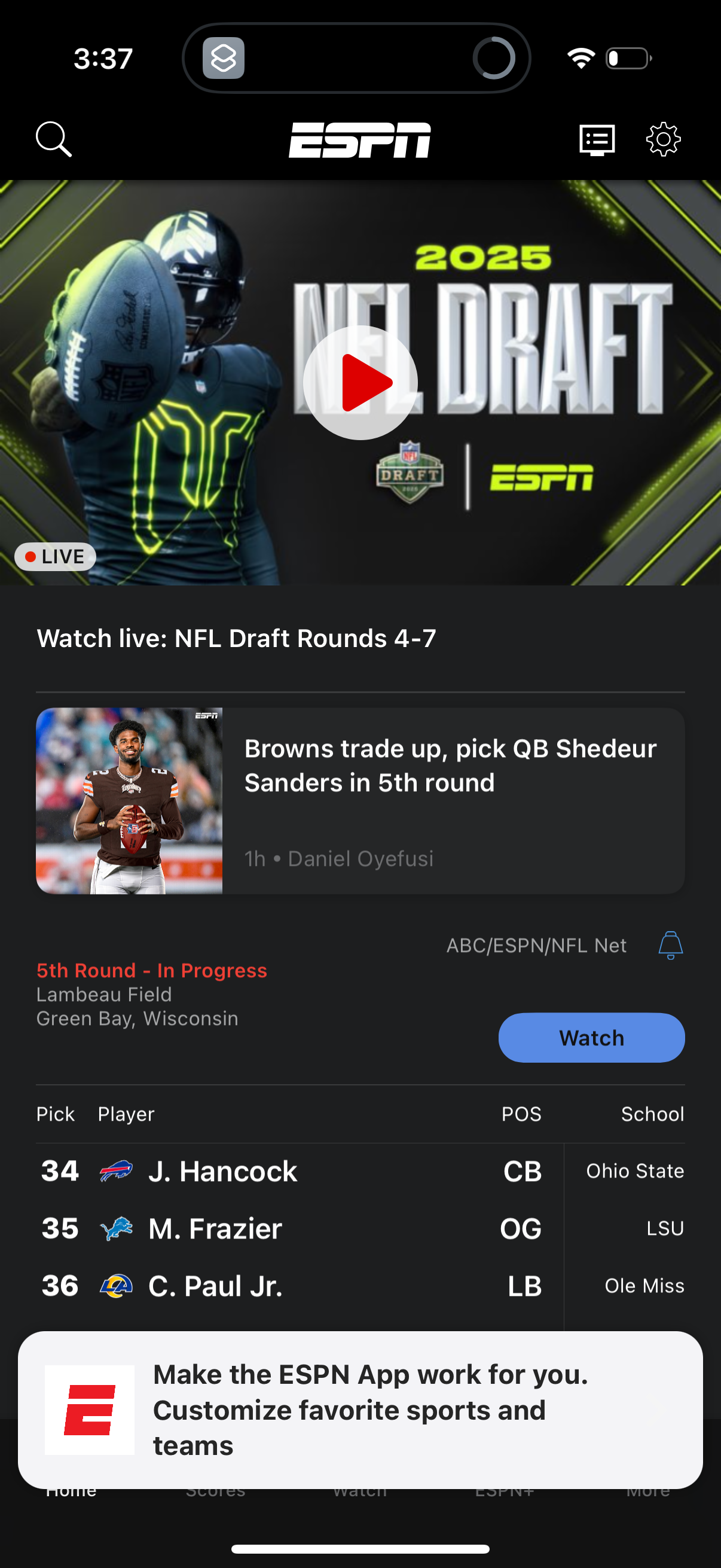This screenshot has height=1568, width=721.
Task: Open the Home tab in bottom navigation
Action: pos(72,1491)
